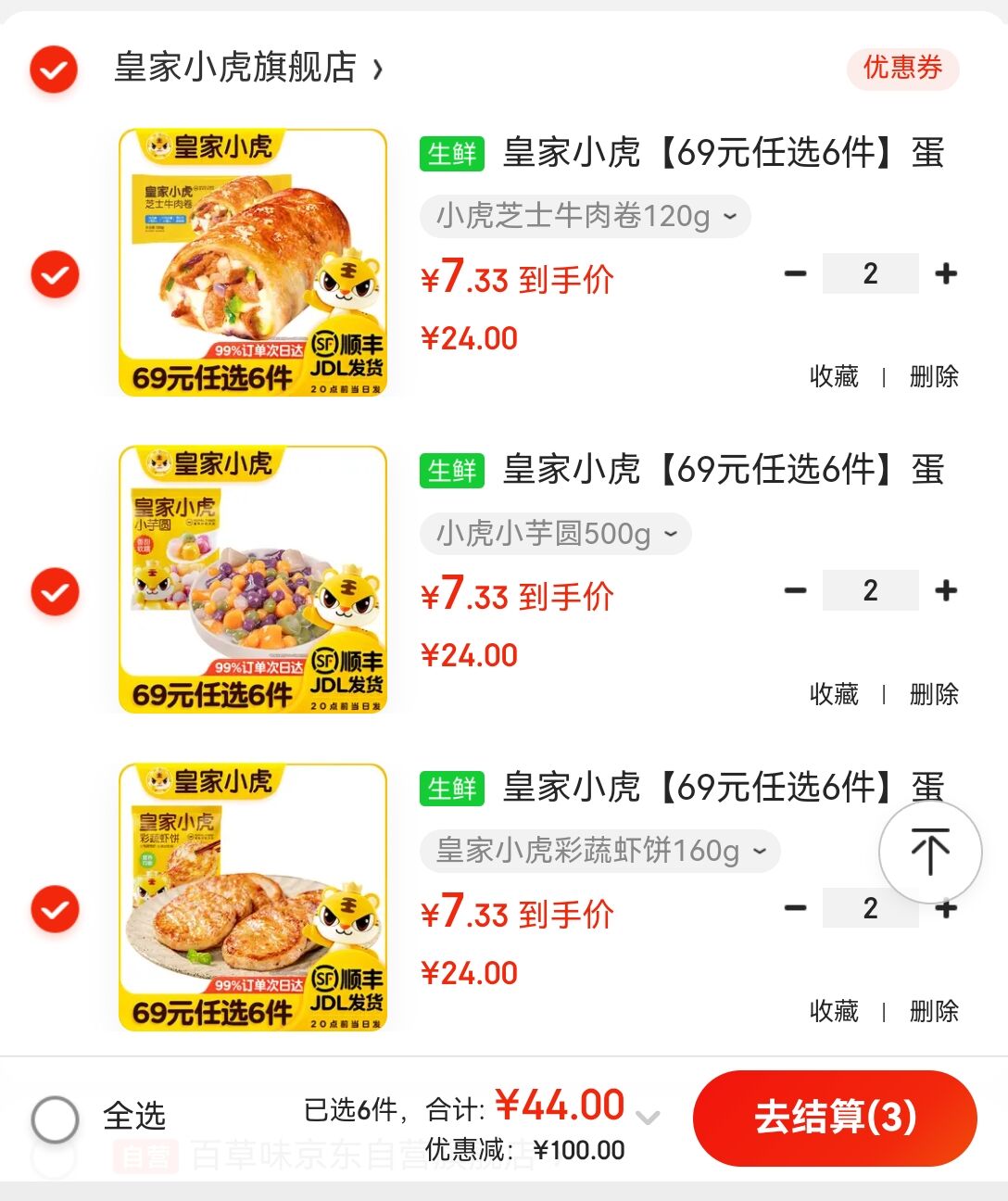Open the 皇家小虎旗舰店 store page
The image size is (1008, 1201).
247,68
